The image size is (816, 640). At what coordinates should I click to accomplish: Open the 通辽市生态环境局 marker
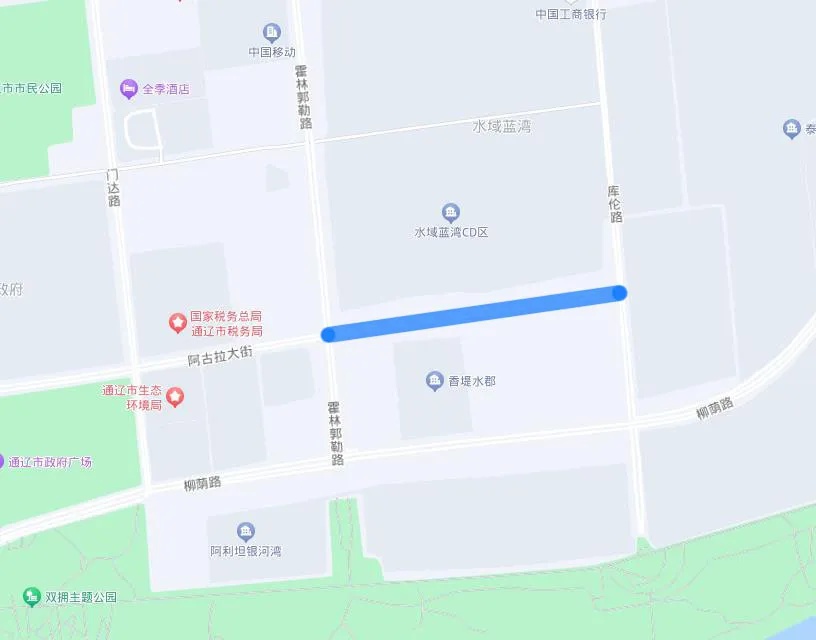click(175, 397)
